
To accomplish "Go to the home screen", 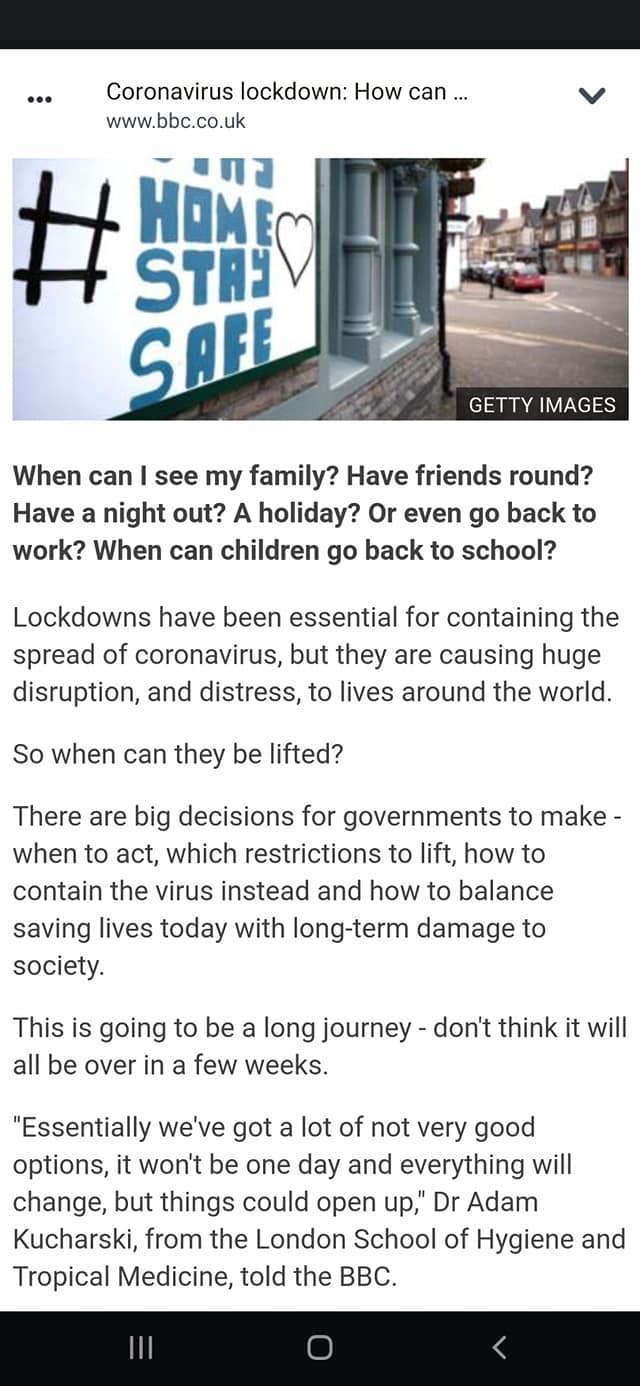I will click(320, 1348).
